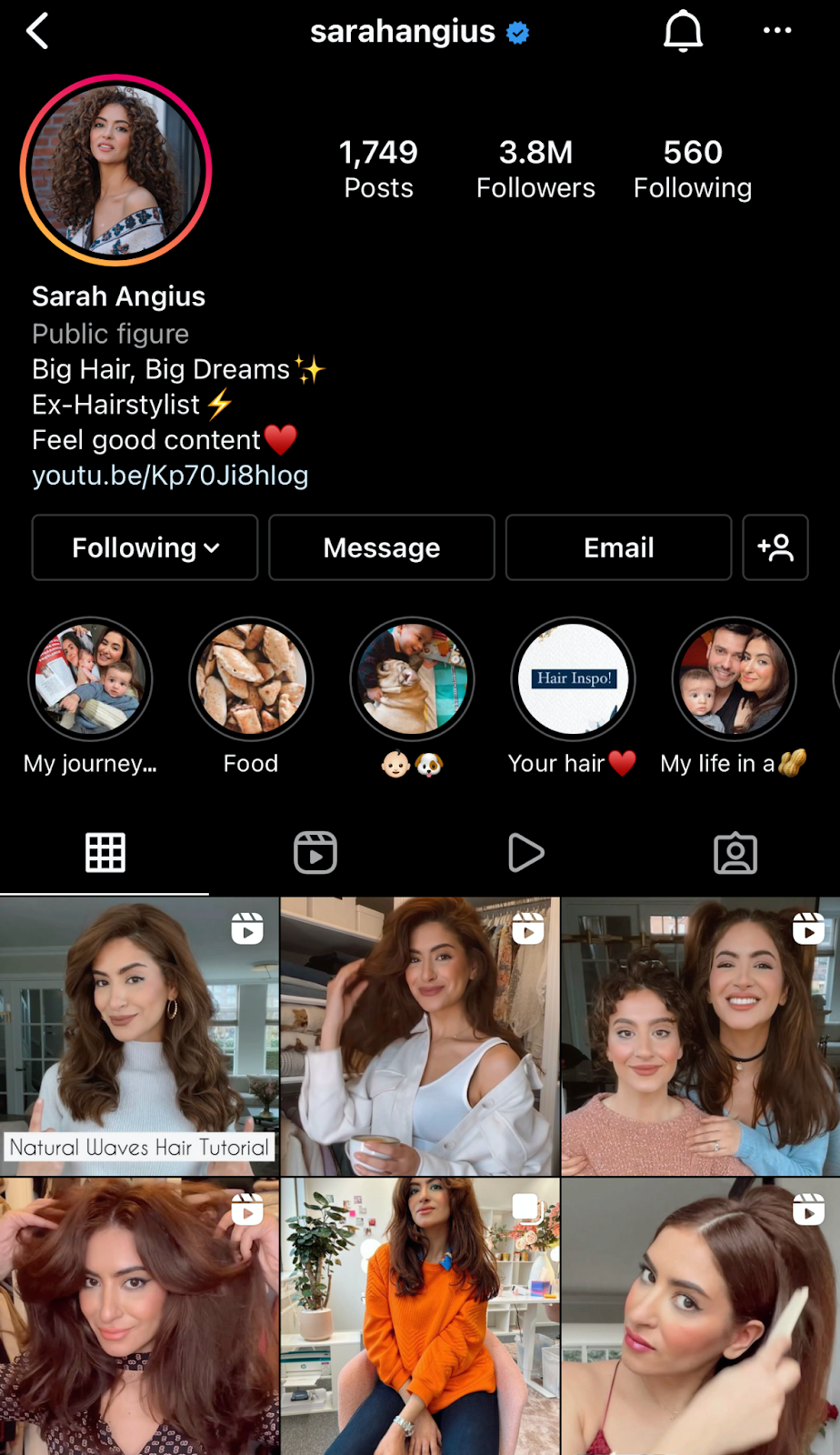Viewport: 840px width, 1455px height.
Task: Switch to the Reels tab
Action: [315, 853]
